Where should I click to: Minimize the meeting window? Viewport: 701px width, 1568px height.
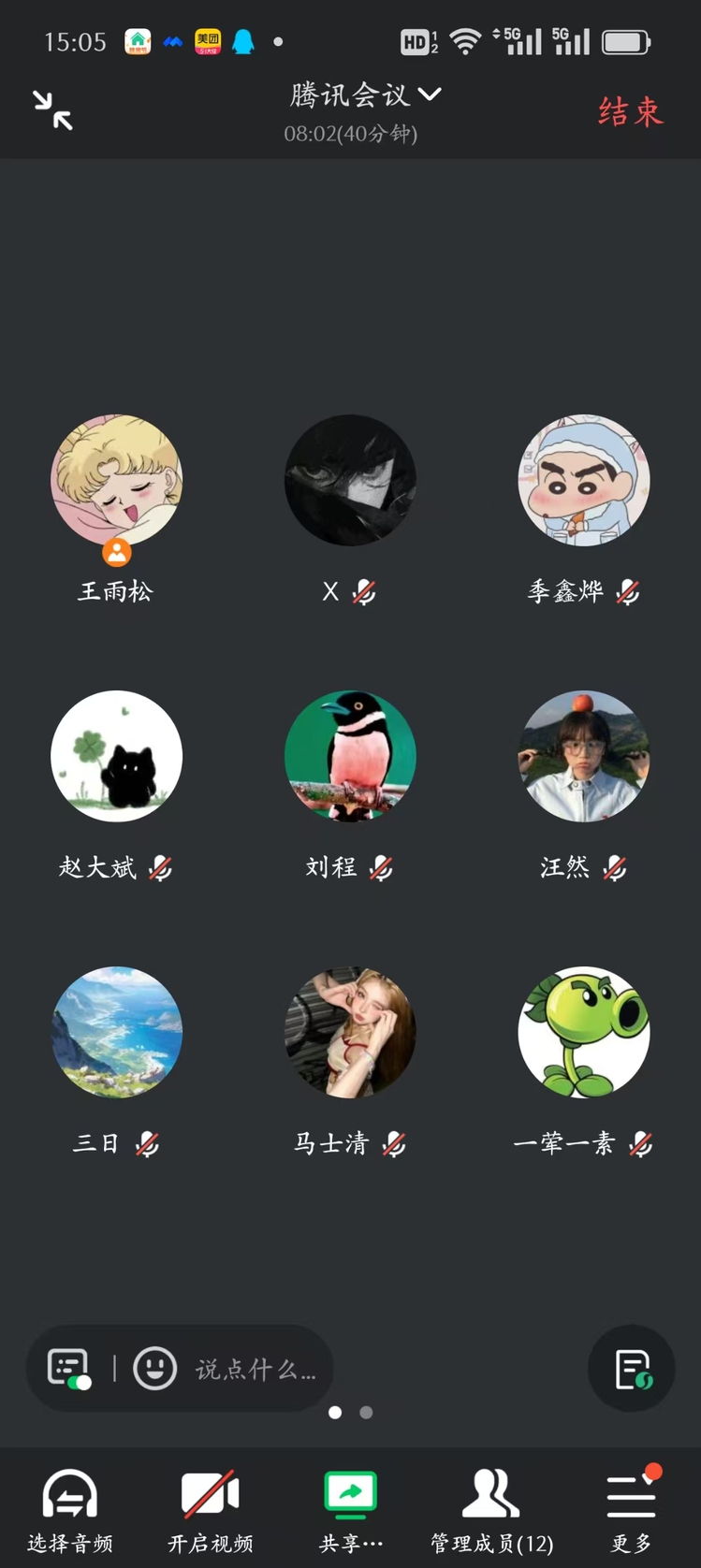click(53, 110)
